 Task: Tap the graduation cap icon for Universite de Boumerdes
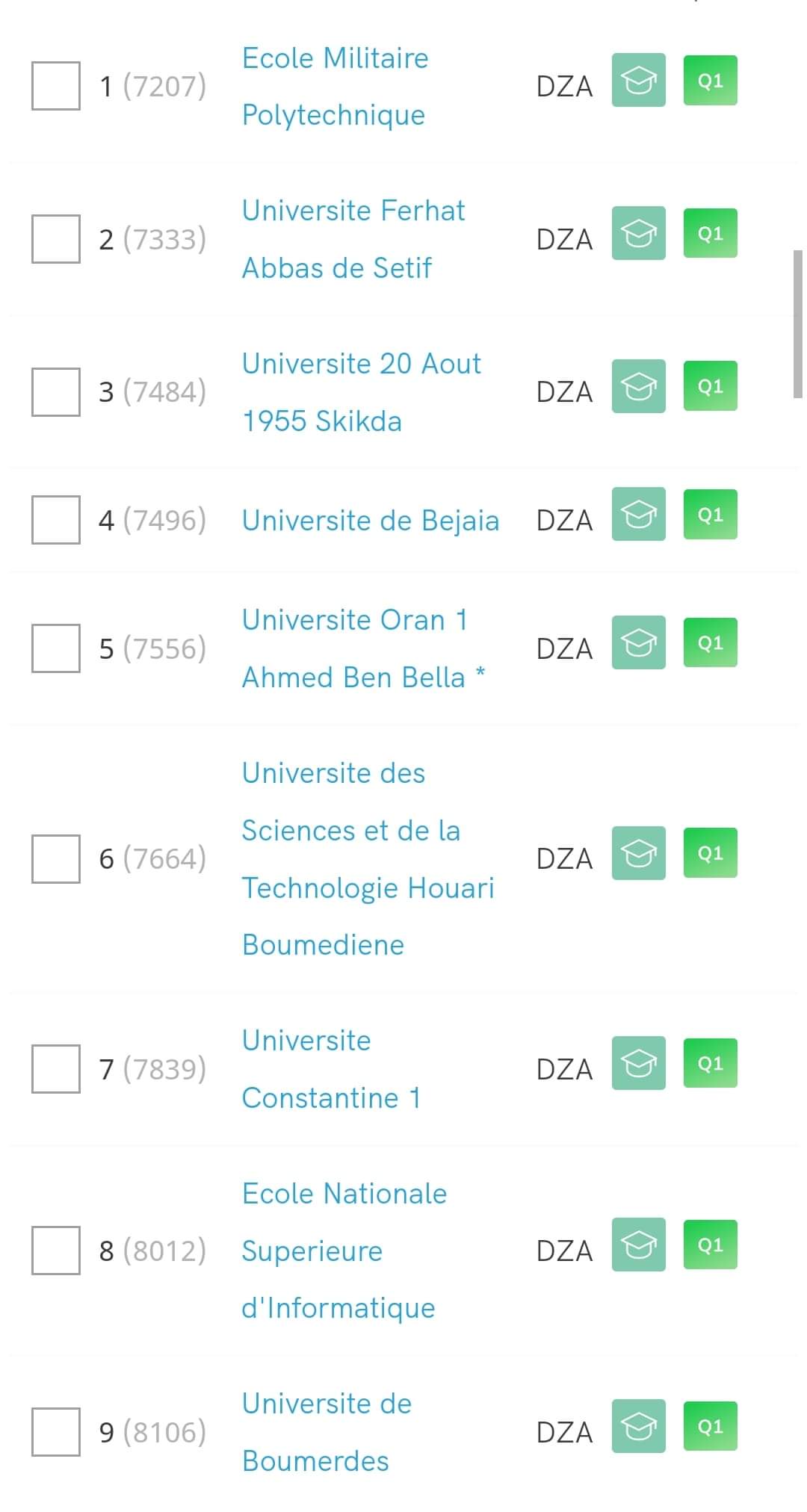[639, 1426]
